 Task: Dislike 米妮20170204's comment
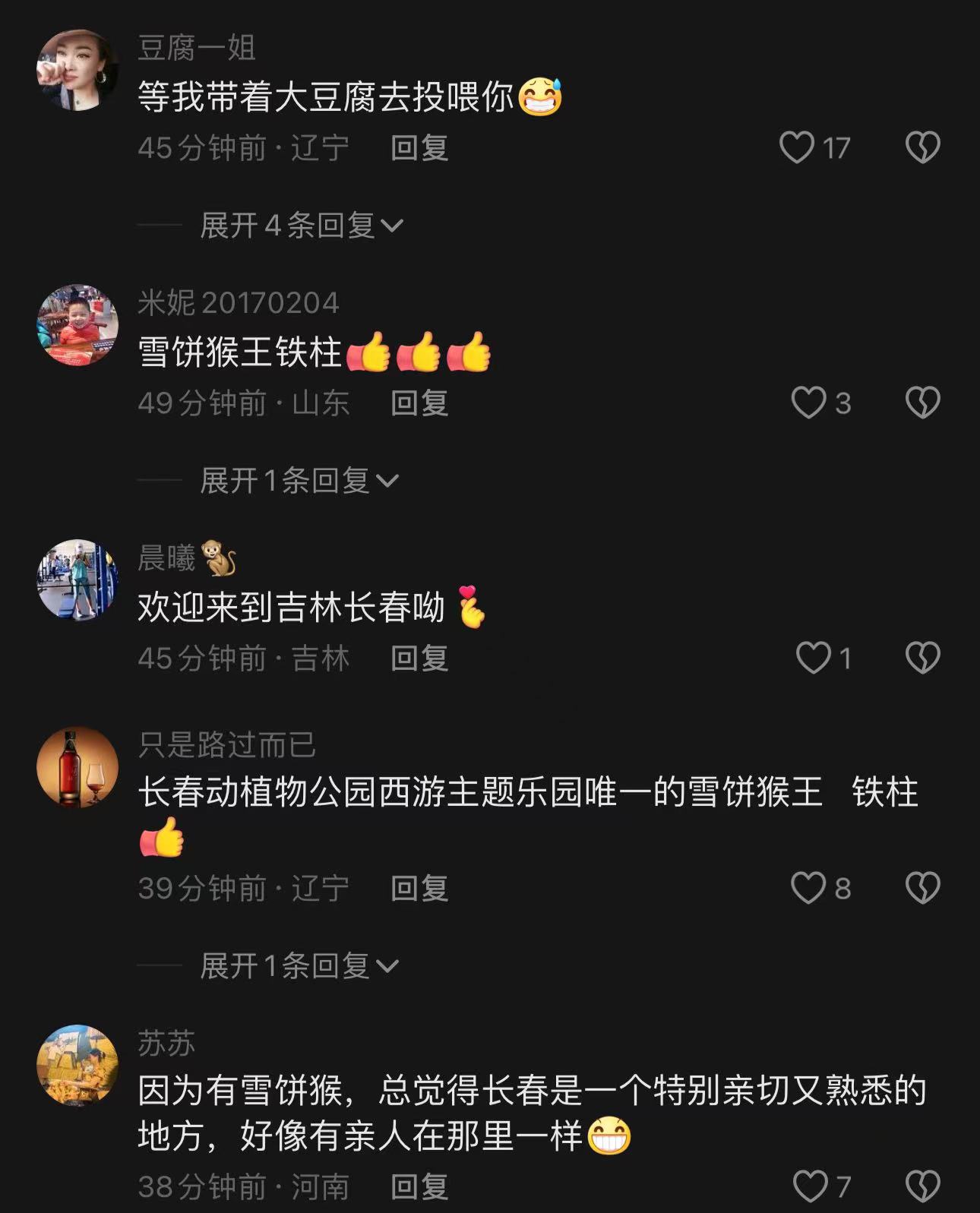click(923, 403)
